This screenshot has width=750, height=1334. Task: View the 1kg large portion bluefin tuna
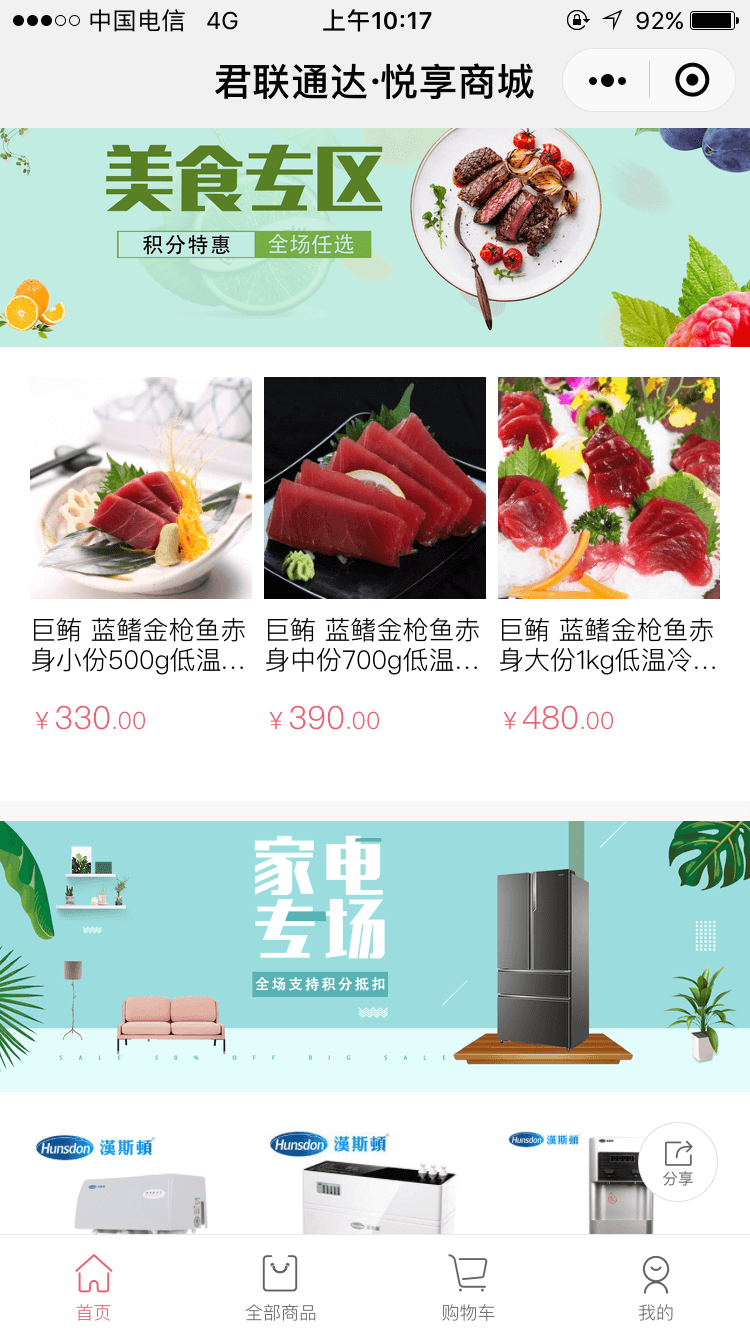[x=609, y=488]
